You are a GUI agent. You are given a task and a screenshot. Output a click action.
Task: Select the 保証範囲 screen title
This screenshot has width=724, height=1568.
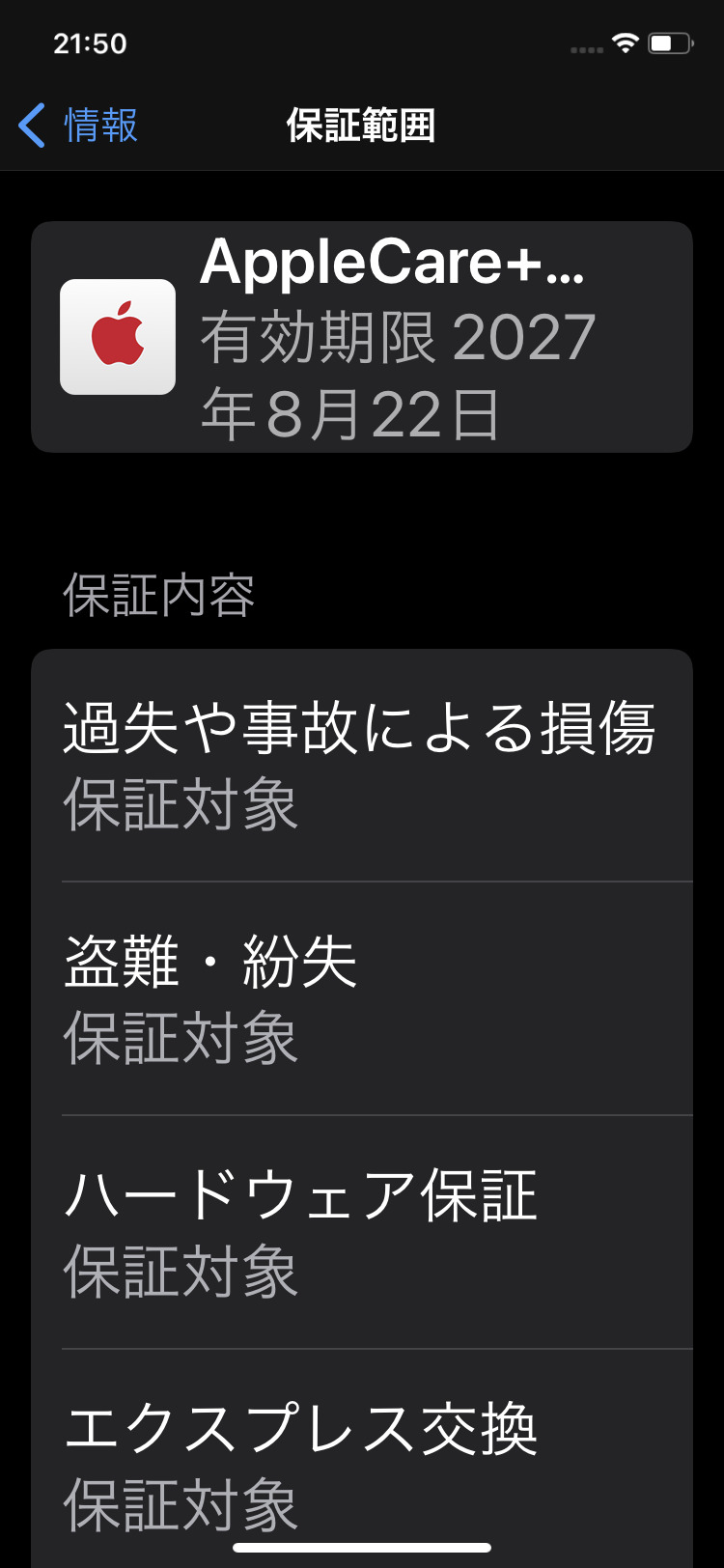pos(362,126)
